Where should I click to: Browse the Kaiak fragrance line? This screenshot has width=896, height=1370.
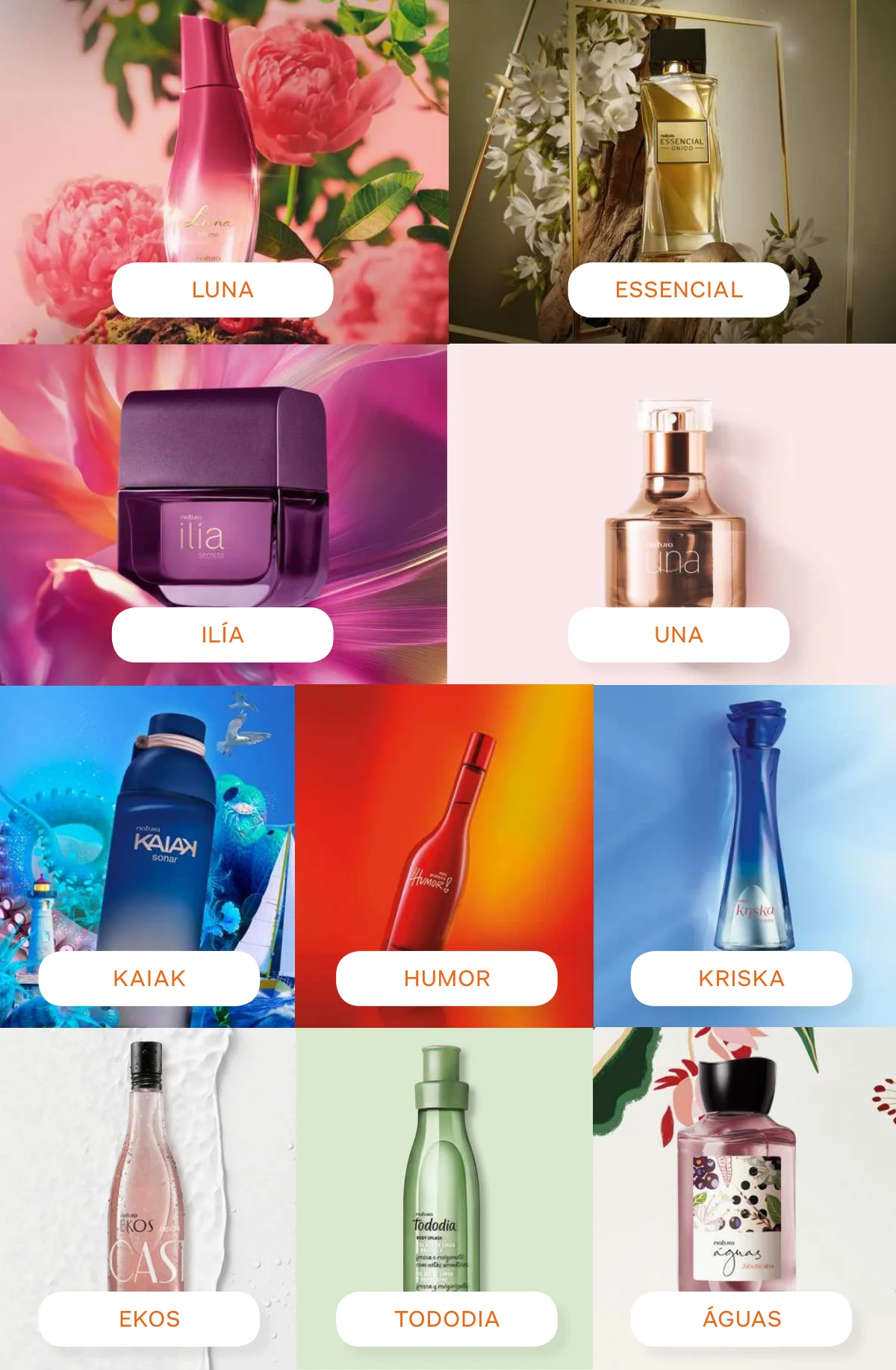coord(149,979)
